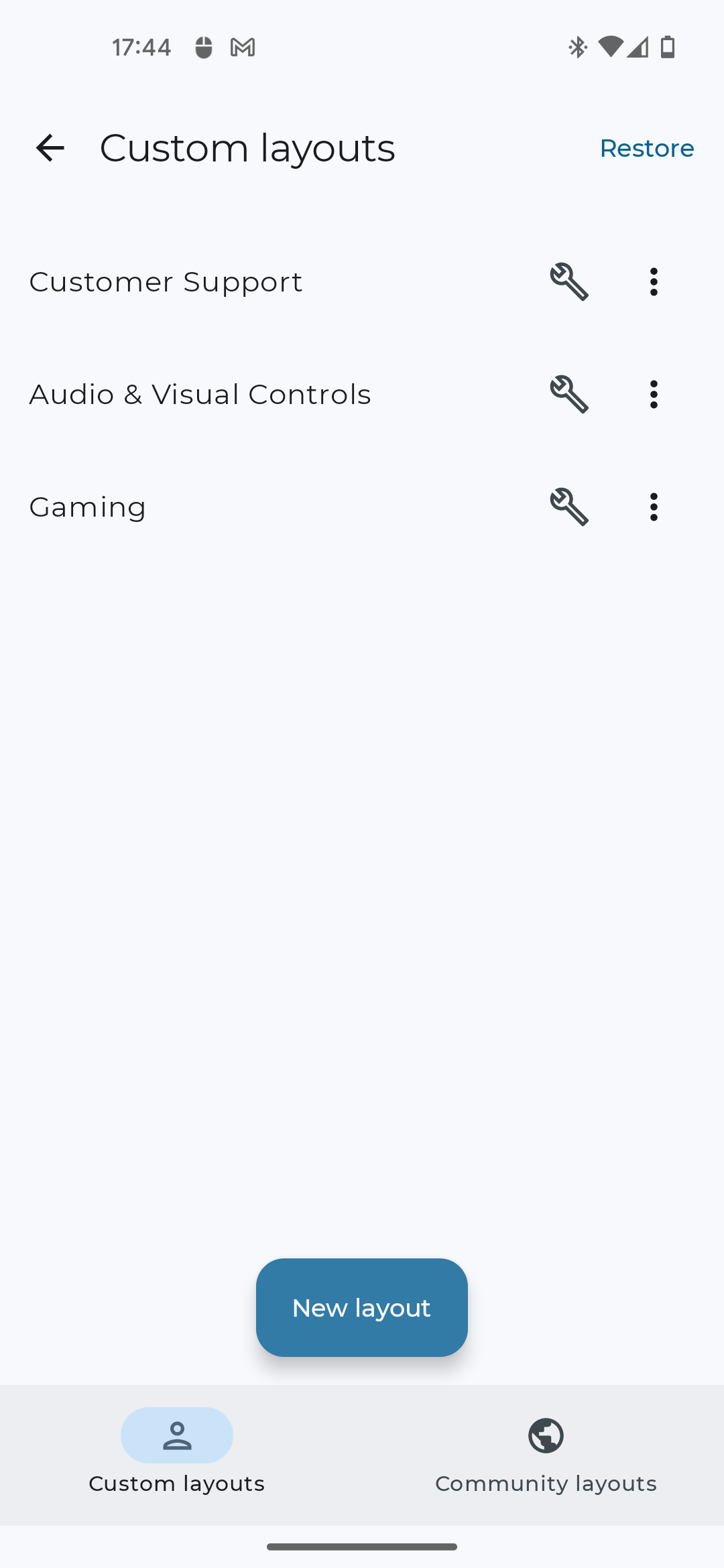Tap the wrench icon for Gaming
Viewport: 724px width, 1568px height.
click(569, 507)
